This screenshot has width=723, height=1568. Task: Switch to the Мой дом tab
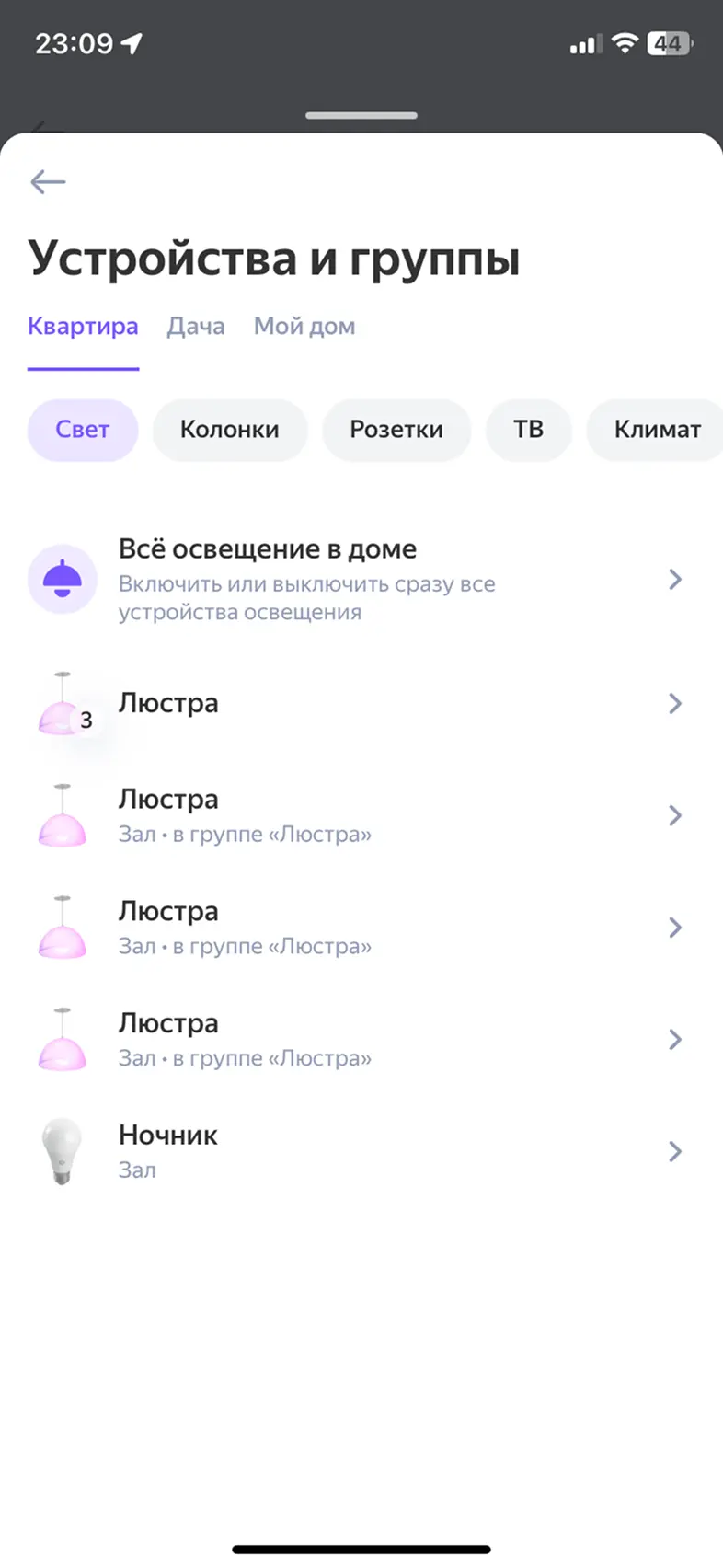tap(304, 327)
